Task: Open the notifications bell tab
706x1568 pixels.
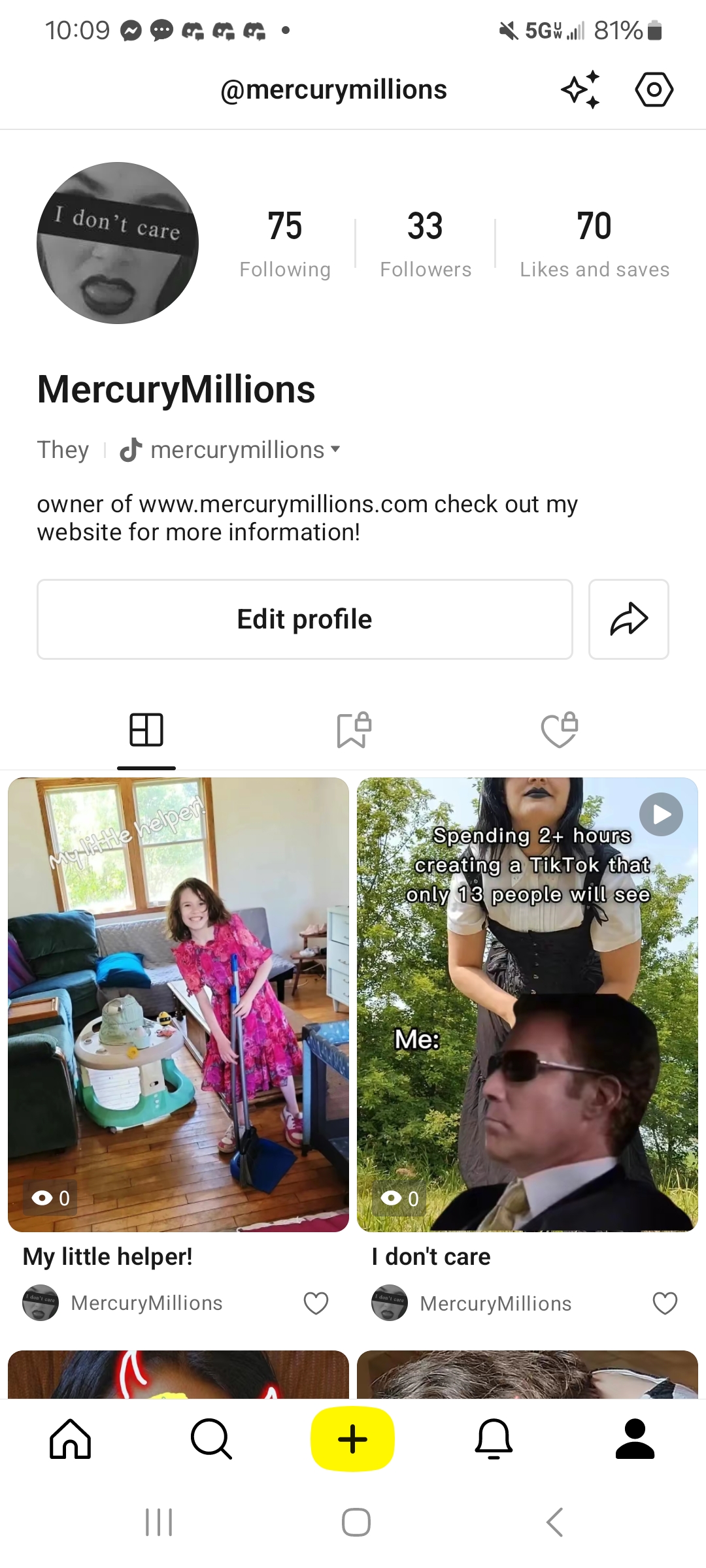Action: click(x=494, y=1439)
